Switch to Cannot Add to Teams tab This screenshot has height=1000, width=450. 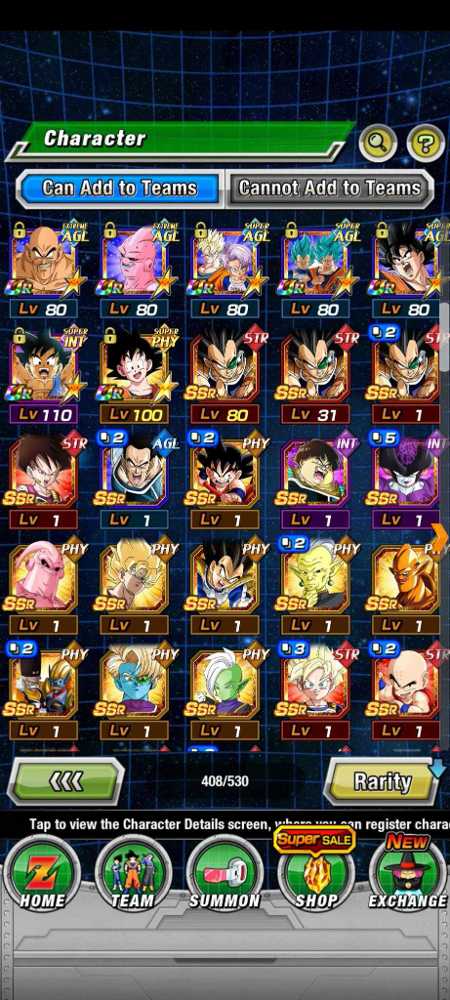(330, 188)
